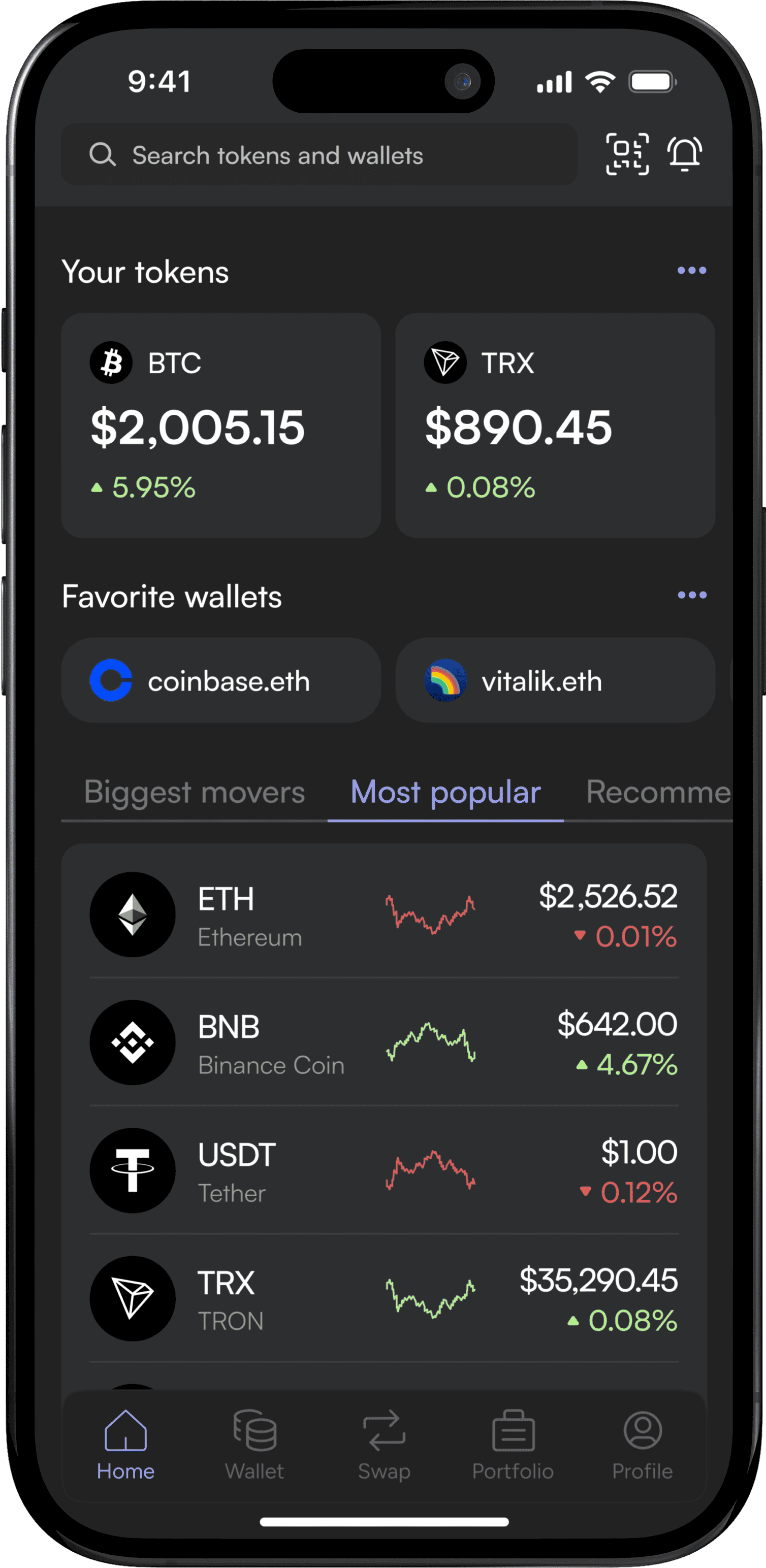Open the USDT Tether row
Image resolution: width=766 pixels, height=1568 pixels.
click(384, 1170)
